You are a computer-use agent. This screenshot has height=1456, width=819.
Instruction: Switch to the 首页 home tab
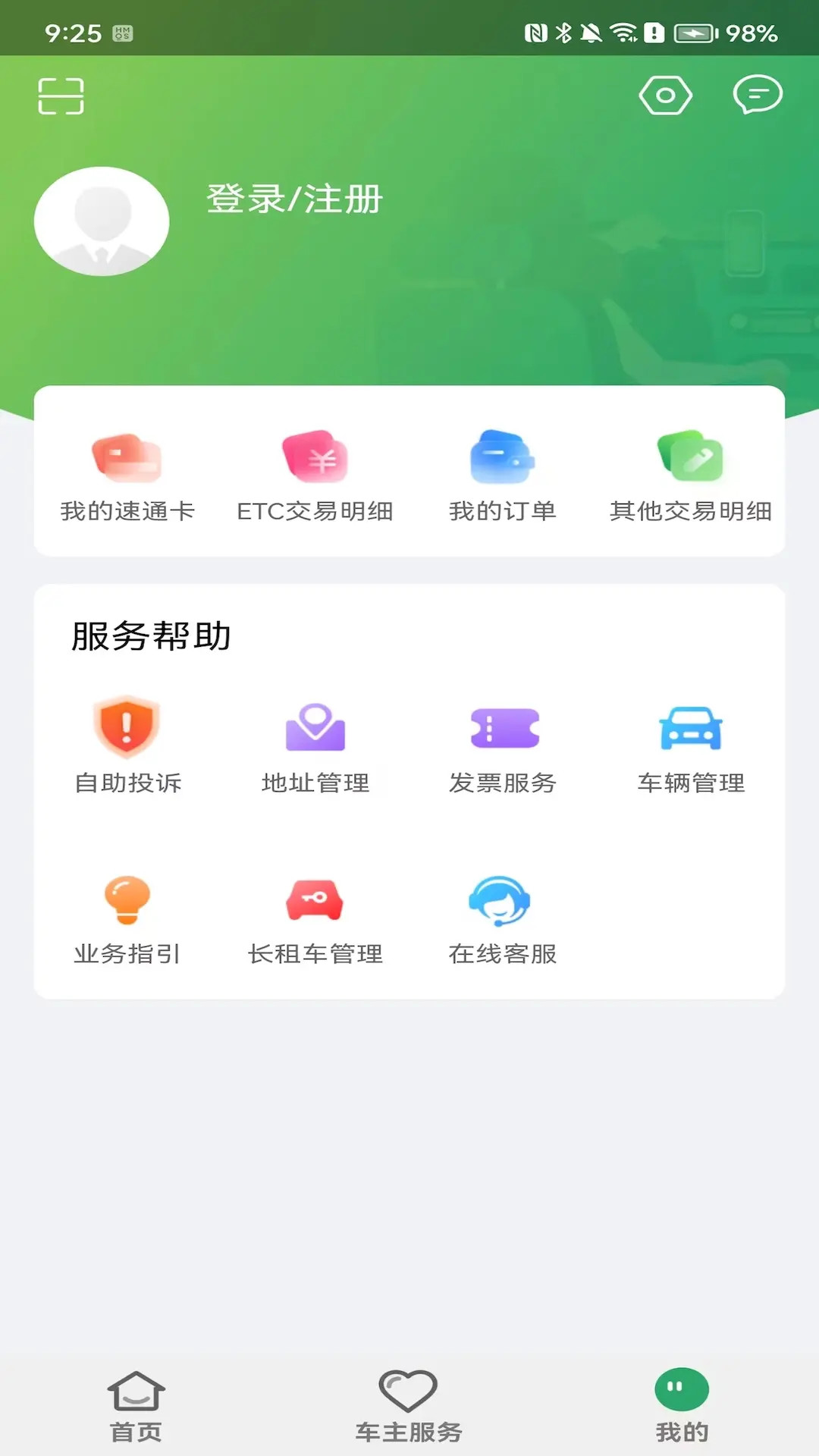[x=136, y=1407]
